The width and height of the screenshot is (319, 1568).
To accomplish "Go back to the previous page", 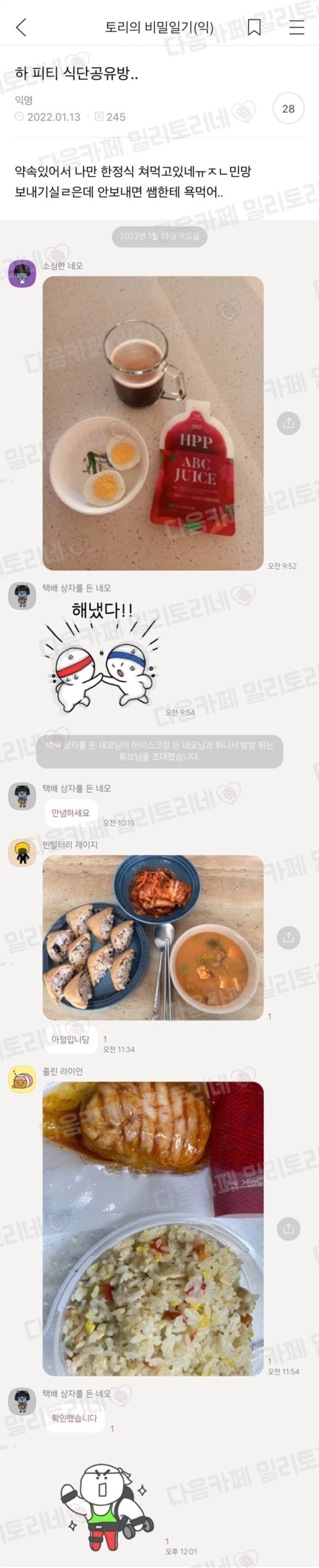I will point(21,28).
